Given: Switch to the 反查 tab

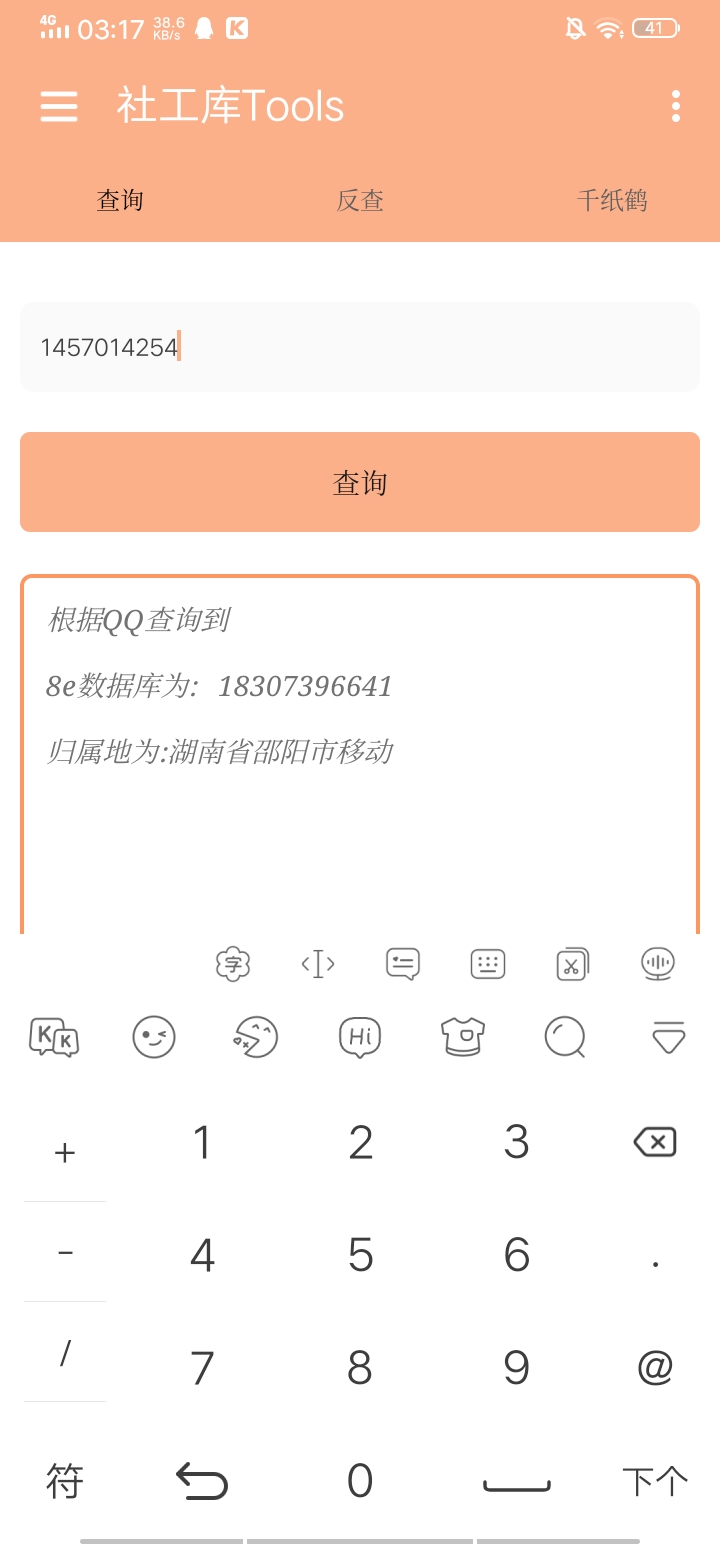Looking at the screenshot, I should pyautogui.click(x=360, y=200).
